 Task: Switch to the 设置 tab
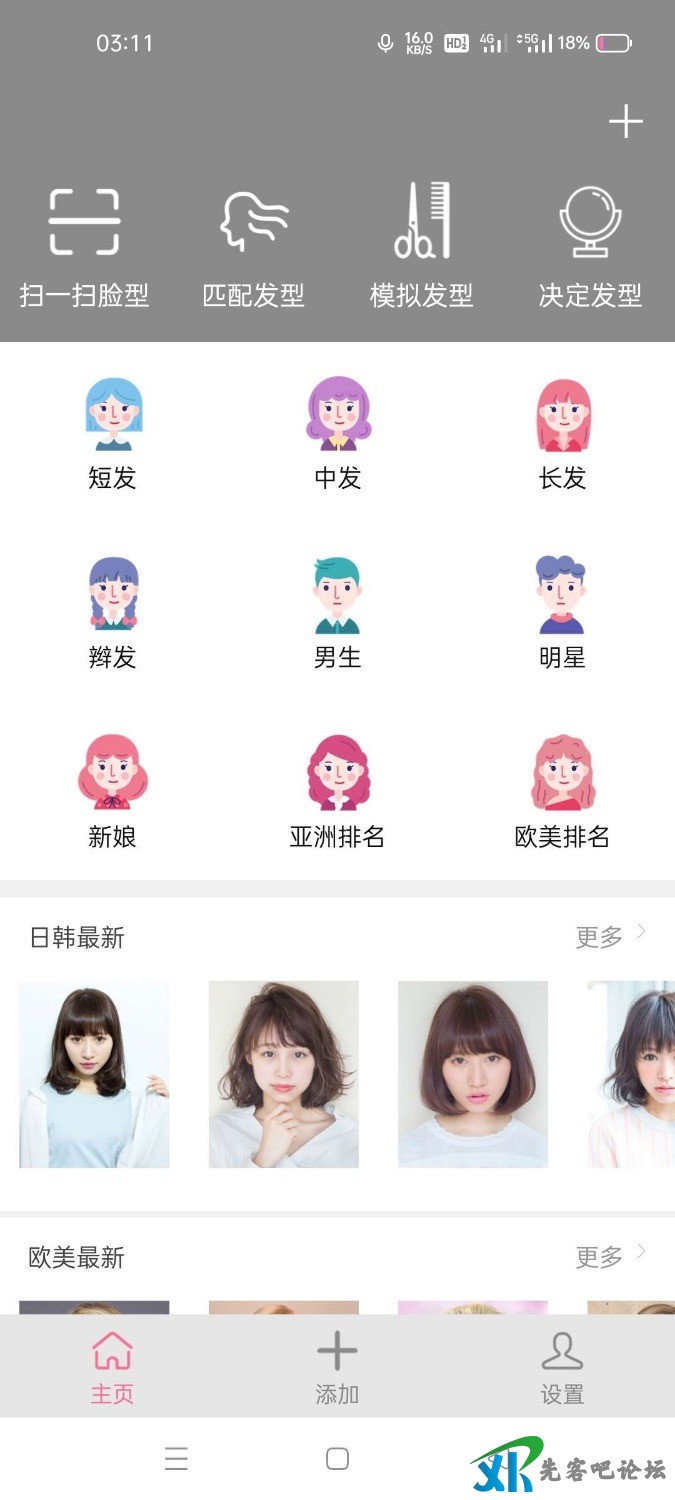pos(562,1367)
